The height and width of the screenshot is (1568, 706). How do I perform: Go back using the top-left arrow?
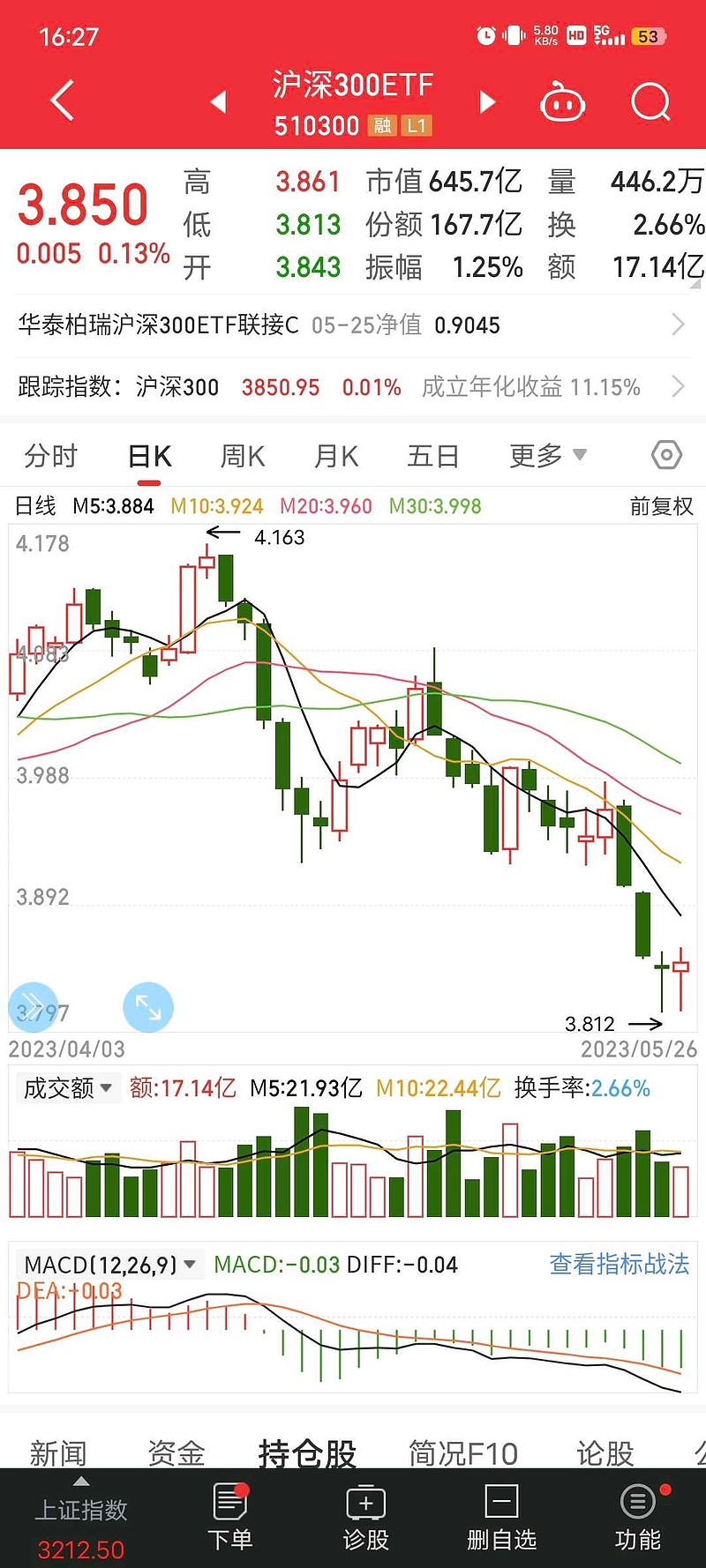pos(62,101)
